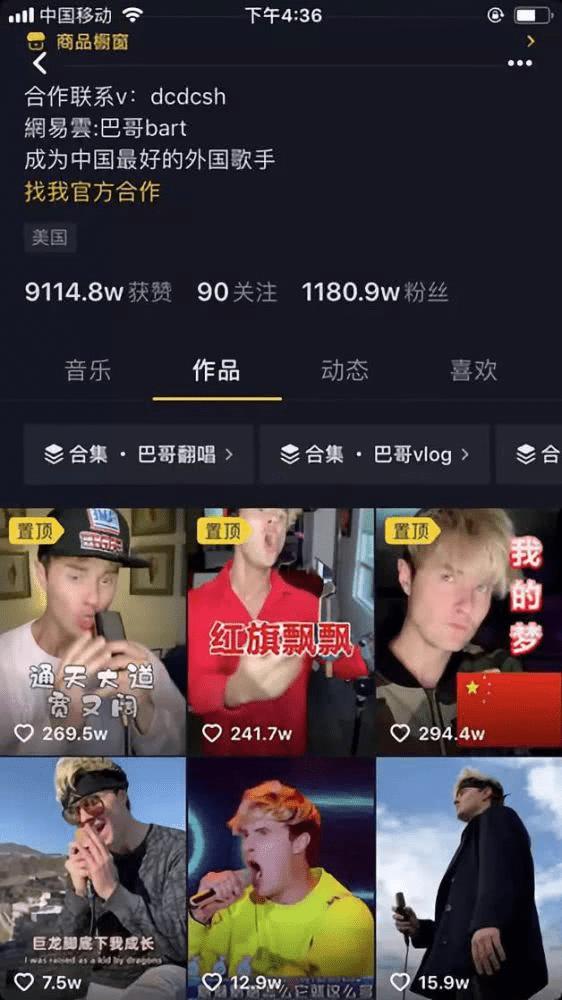Play the pinned video 红旗飘飘

click(281, 631)
